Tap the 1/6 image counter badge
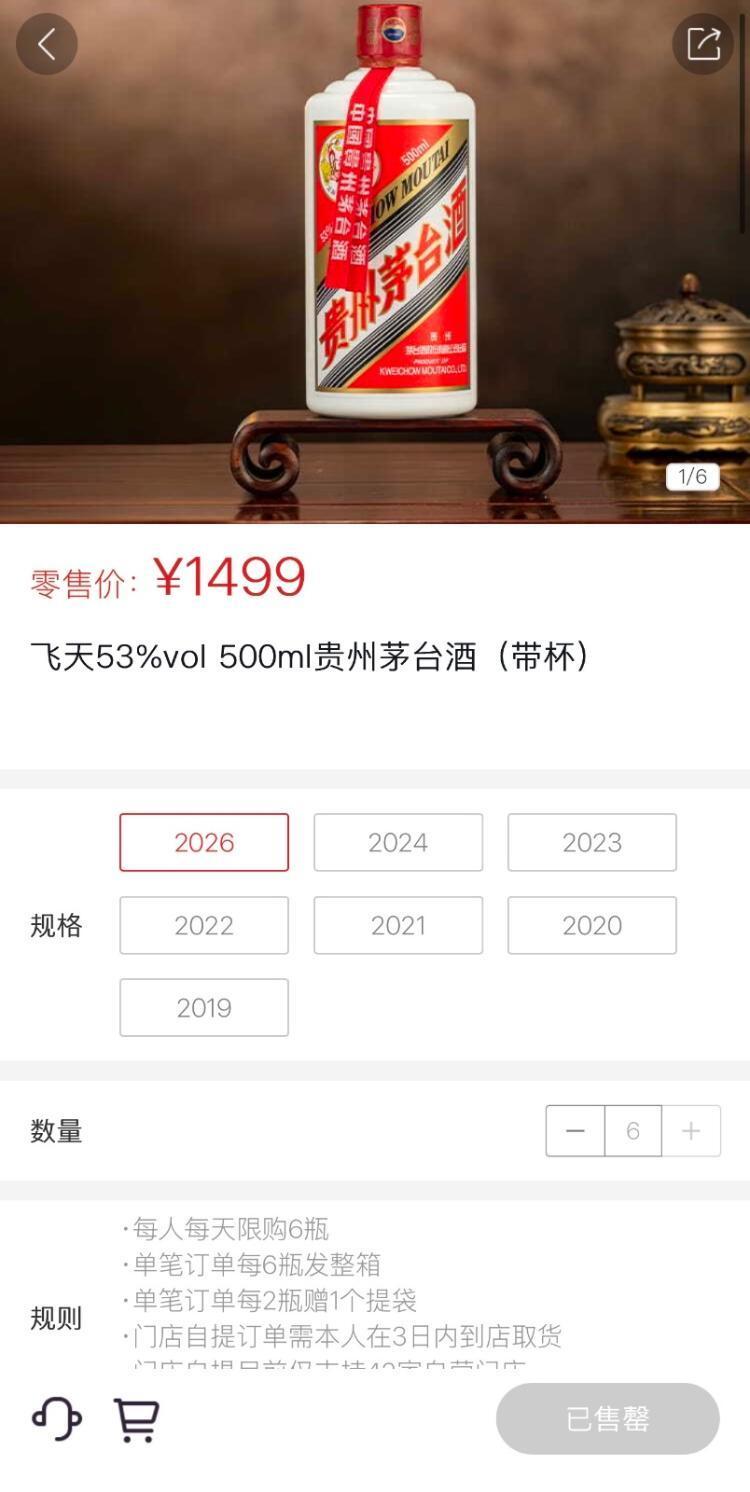This screenshot has width=750, height=1492. click(694, 478)
